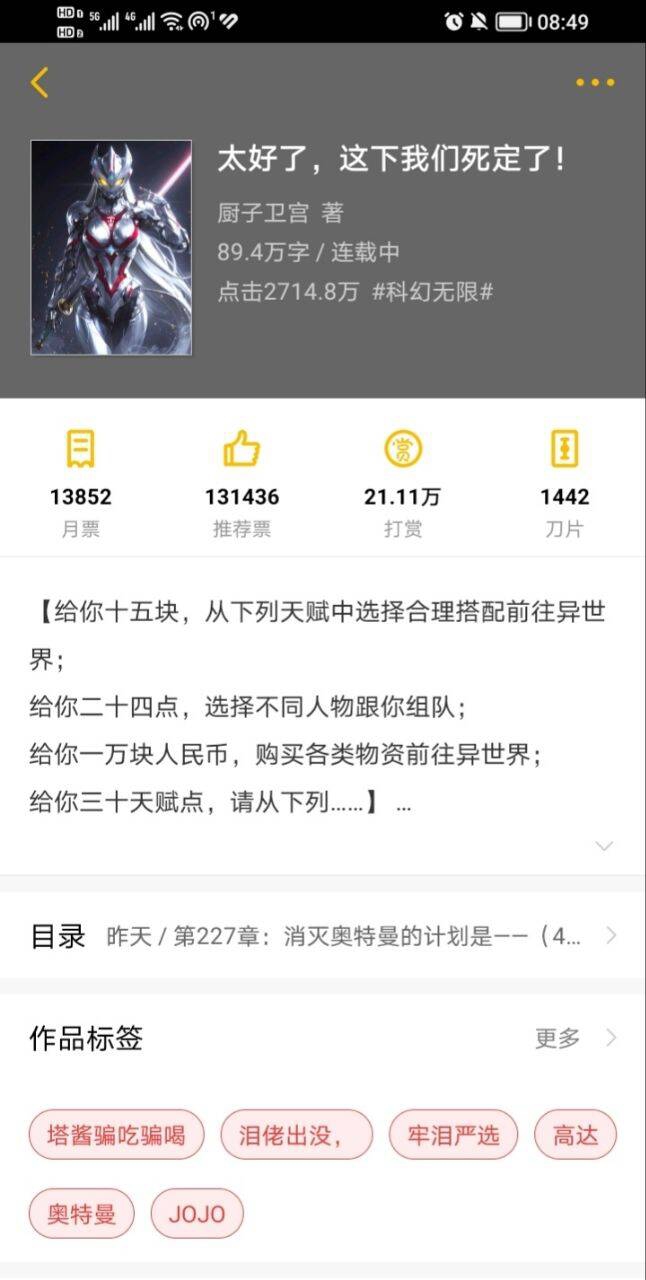Image resolution: width=646 pixels, height=1280 pixels.
Task: Select the 塔酱骗吃骗喝 tag
Action: tap(116, 1135)
